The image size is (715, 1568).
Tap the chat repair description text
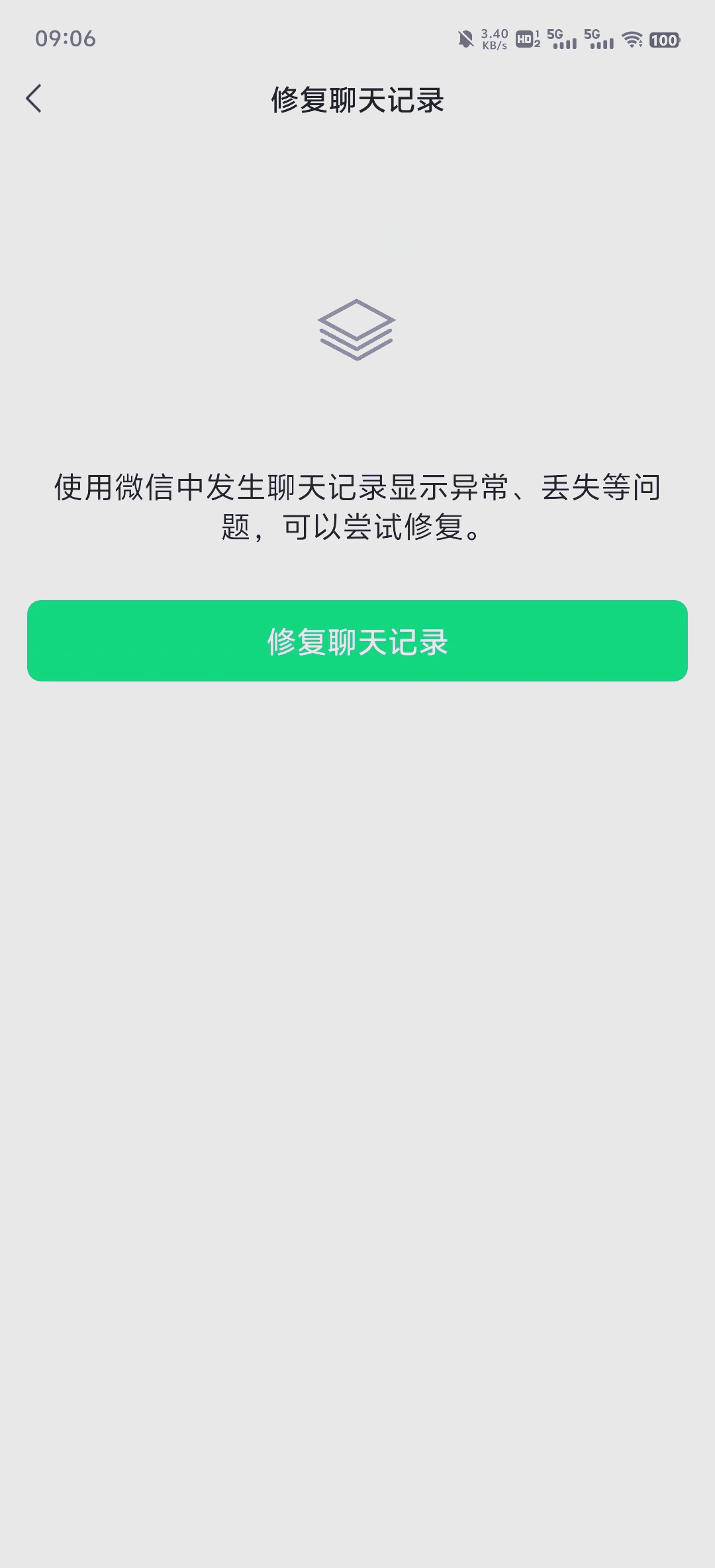(x=358, y=507)
